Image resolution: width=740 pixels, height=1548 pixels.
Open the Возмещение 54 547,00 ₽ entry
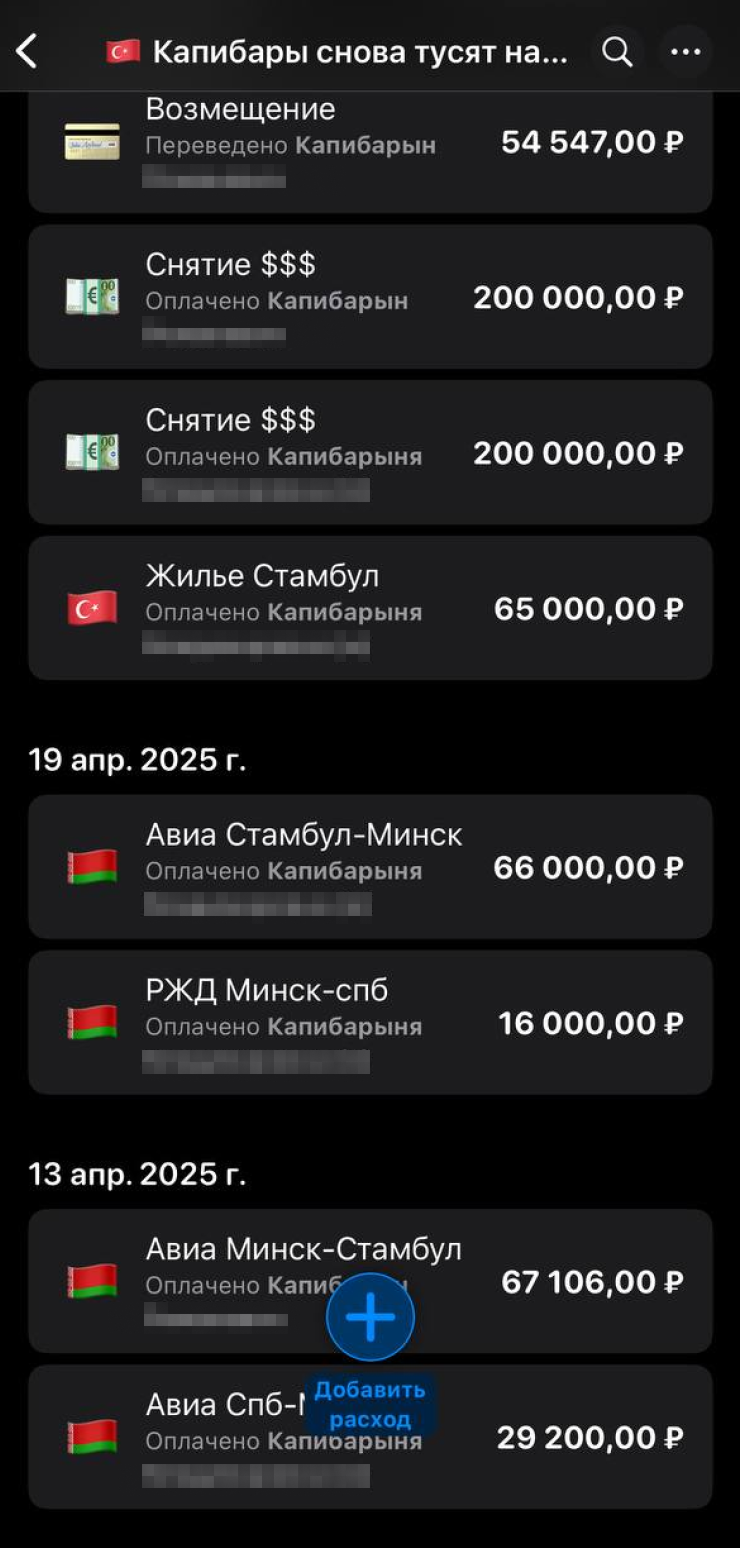pos(370,145)
